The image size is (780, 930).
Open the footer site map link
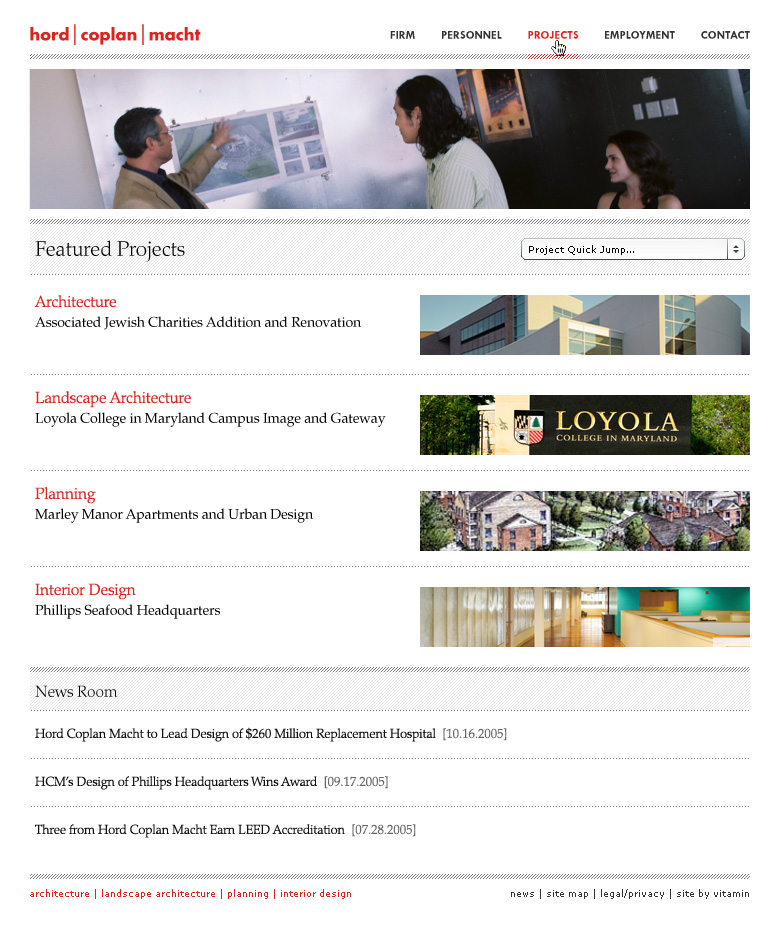pyautogui.click(x=567, y=894)
